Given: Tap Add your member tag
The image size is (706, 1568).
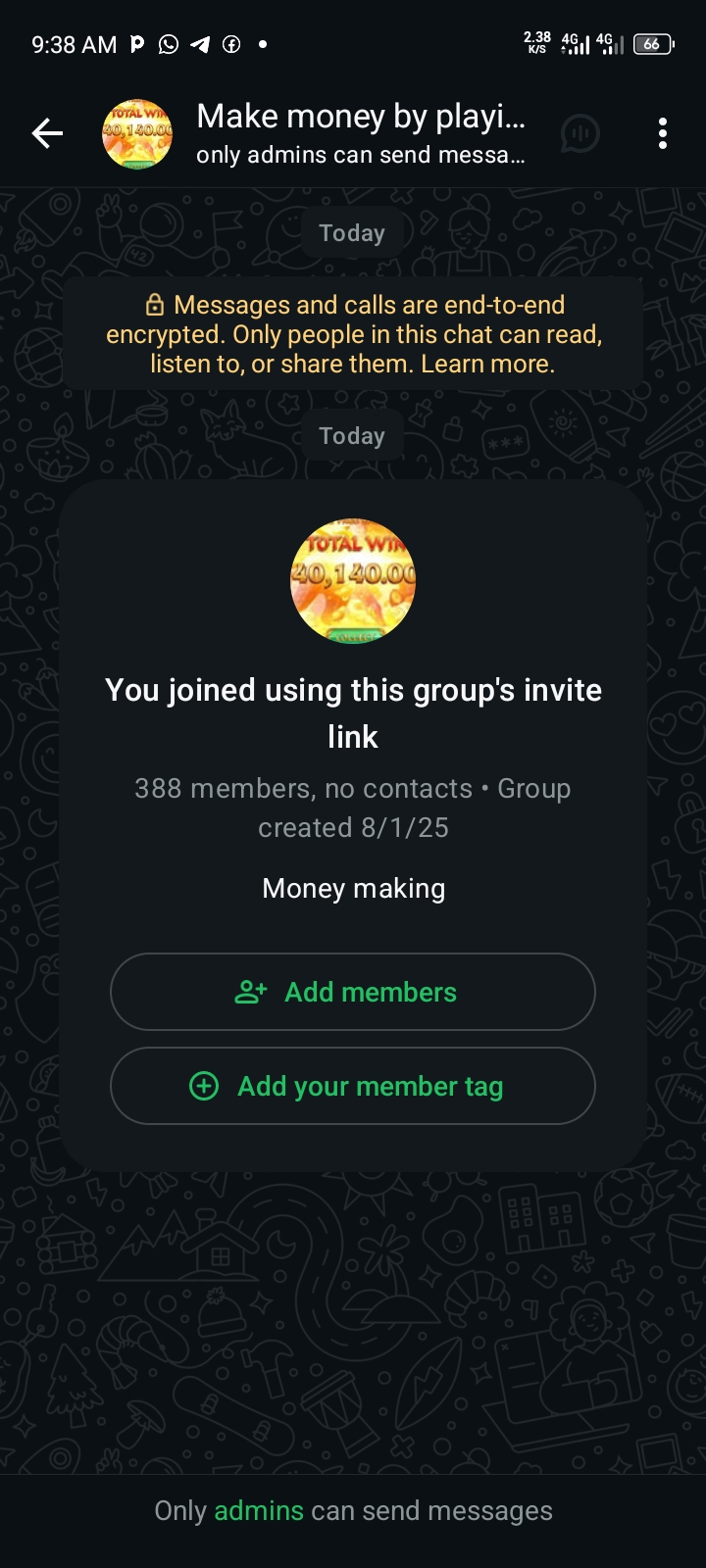Looking at the screenshot, I should 353,1086.
